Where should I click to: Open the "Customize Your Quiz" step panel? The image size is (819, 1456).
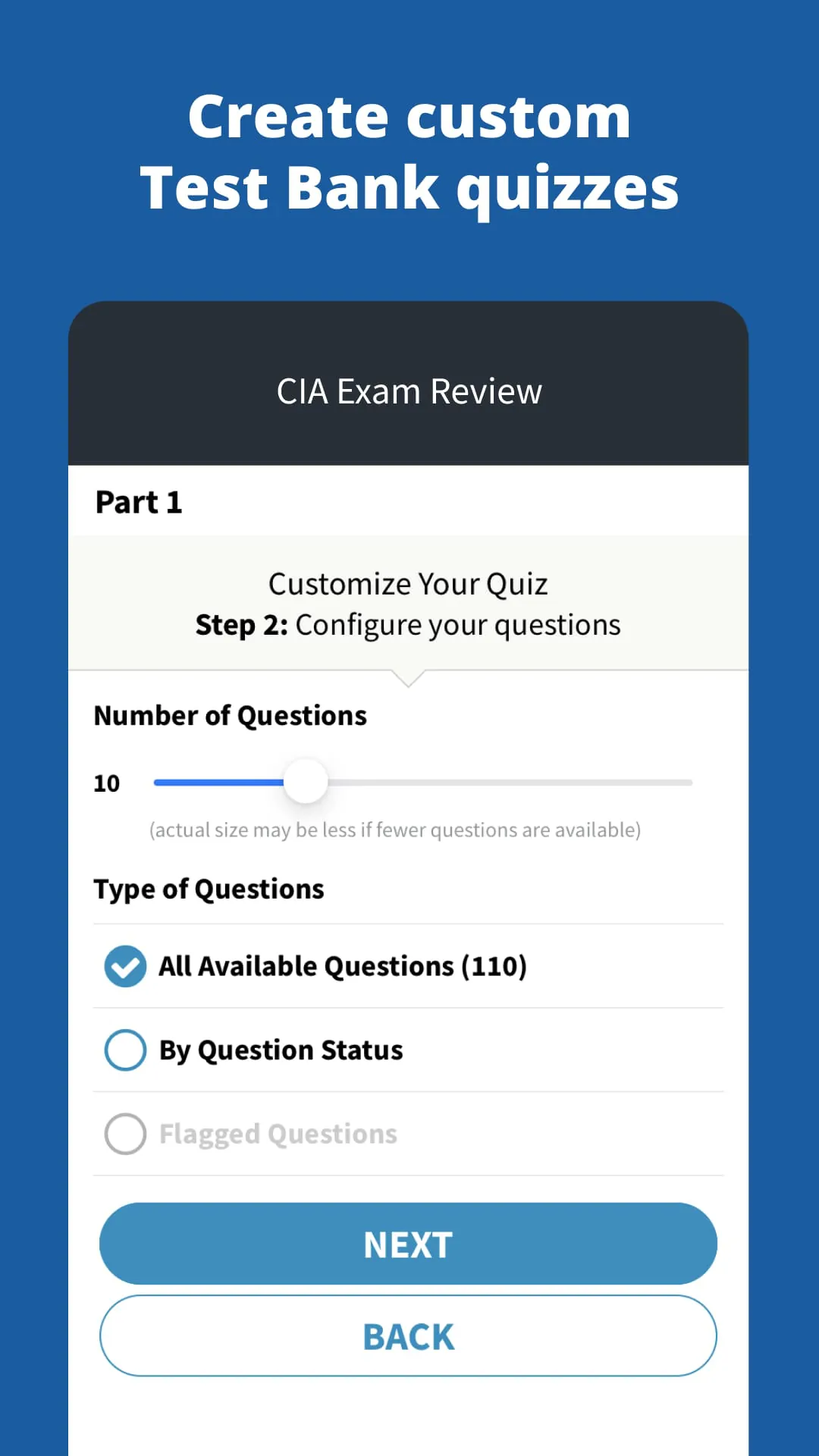click(x=408, y=583)
